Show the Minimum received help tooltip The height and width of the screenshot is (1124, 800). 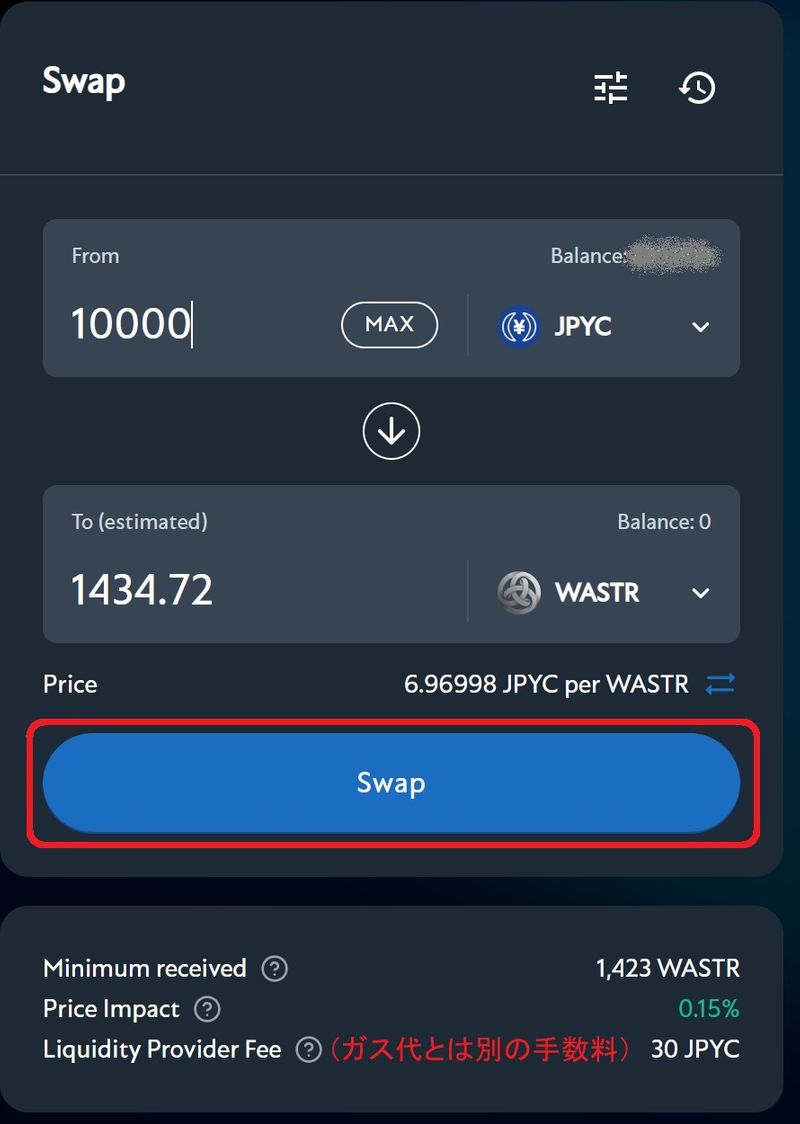pos(274,968)
